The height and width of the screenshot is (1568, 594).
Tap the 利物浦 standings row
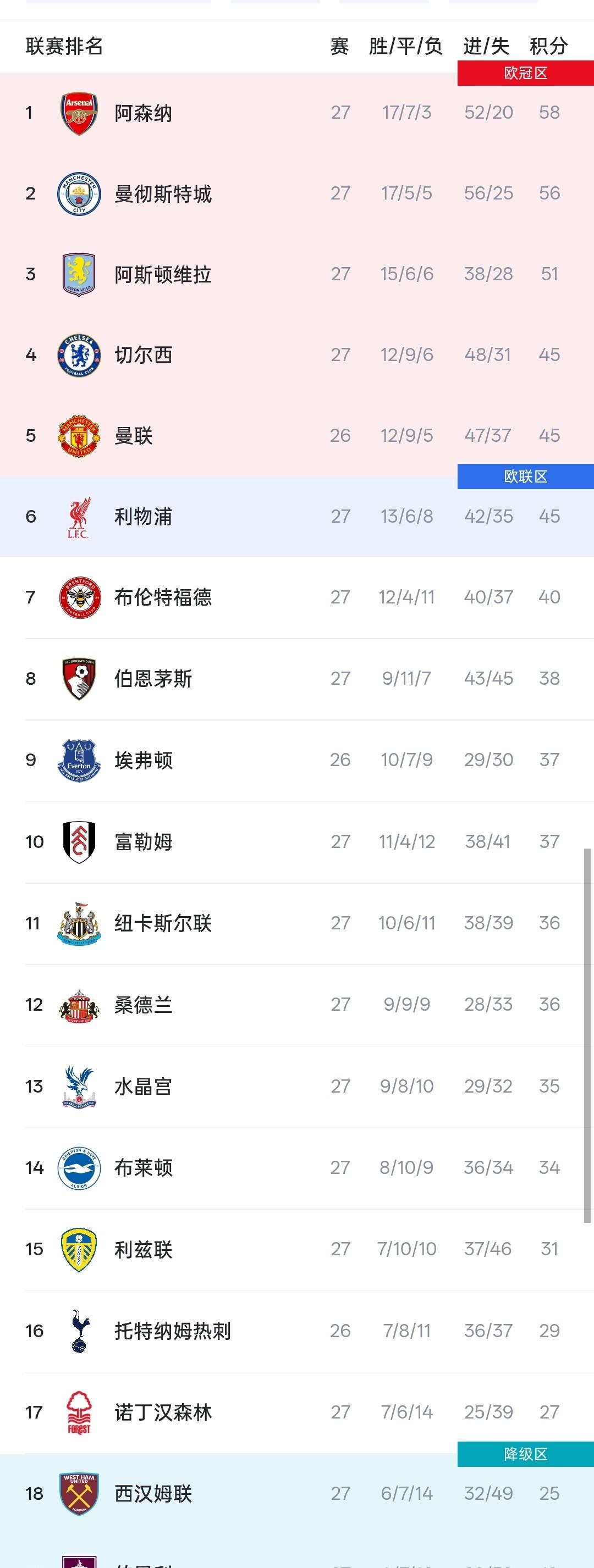click(x=143, y=517)
